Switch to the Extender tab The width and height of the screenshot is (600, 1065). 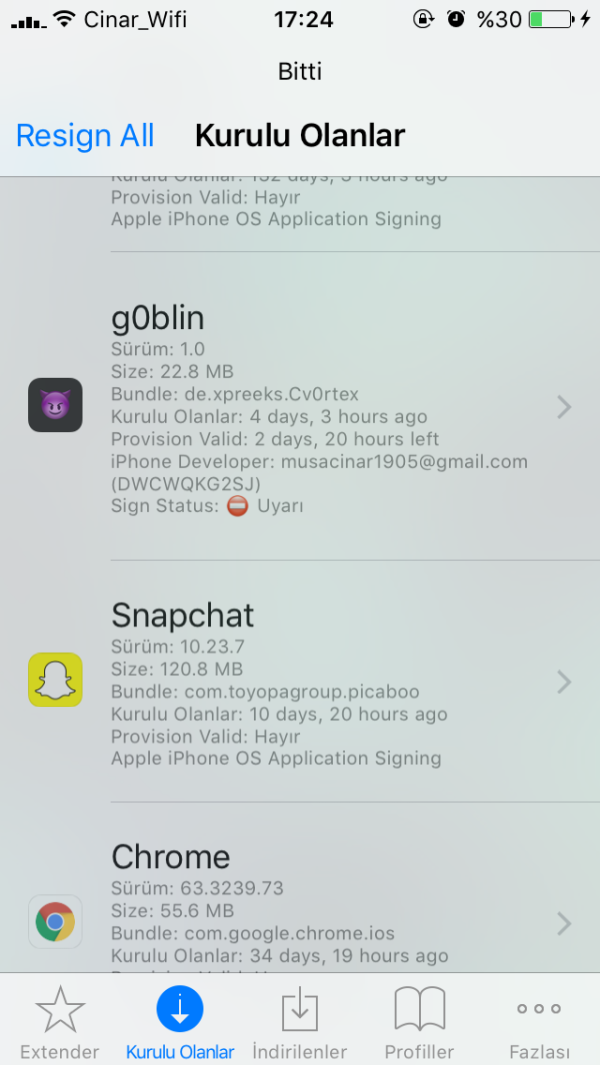click(x=60, y=1020)
